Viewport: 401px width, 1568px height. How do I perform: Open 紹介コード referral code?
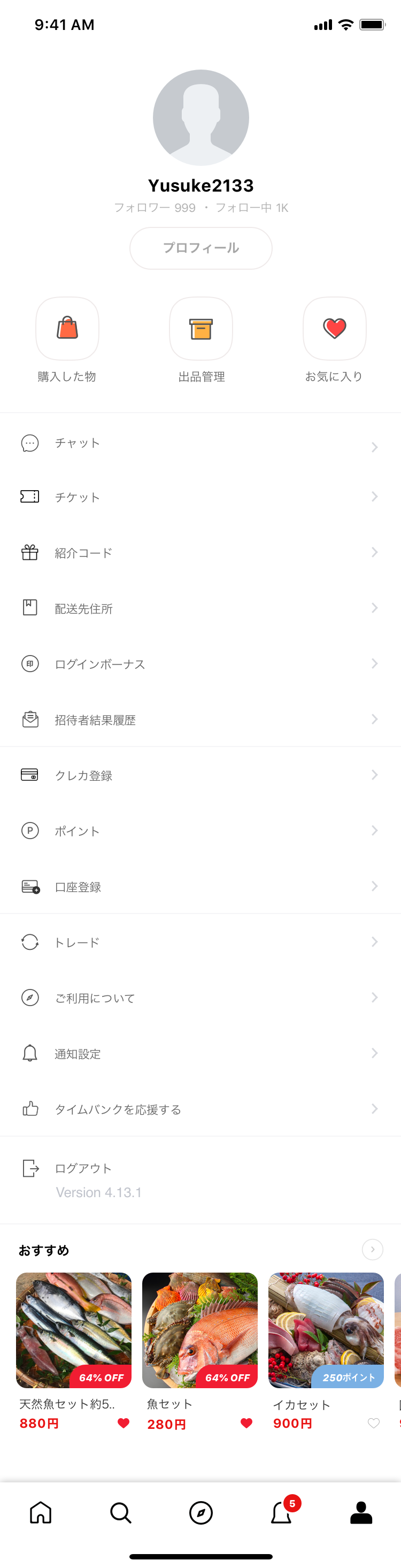pos(200,553)
